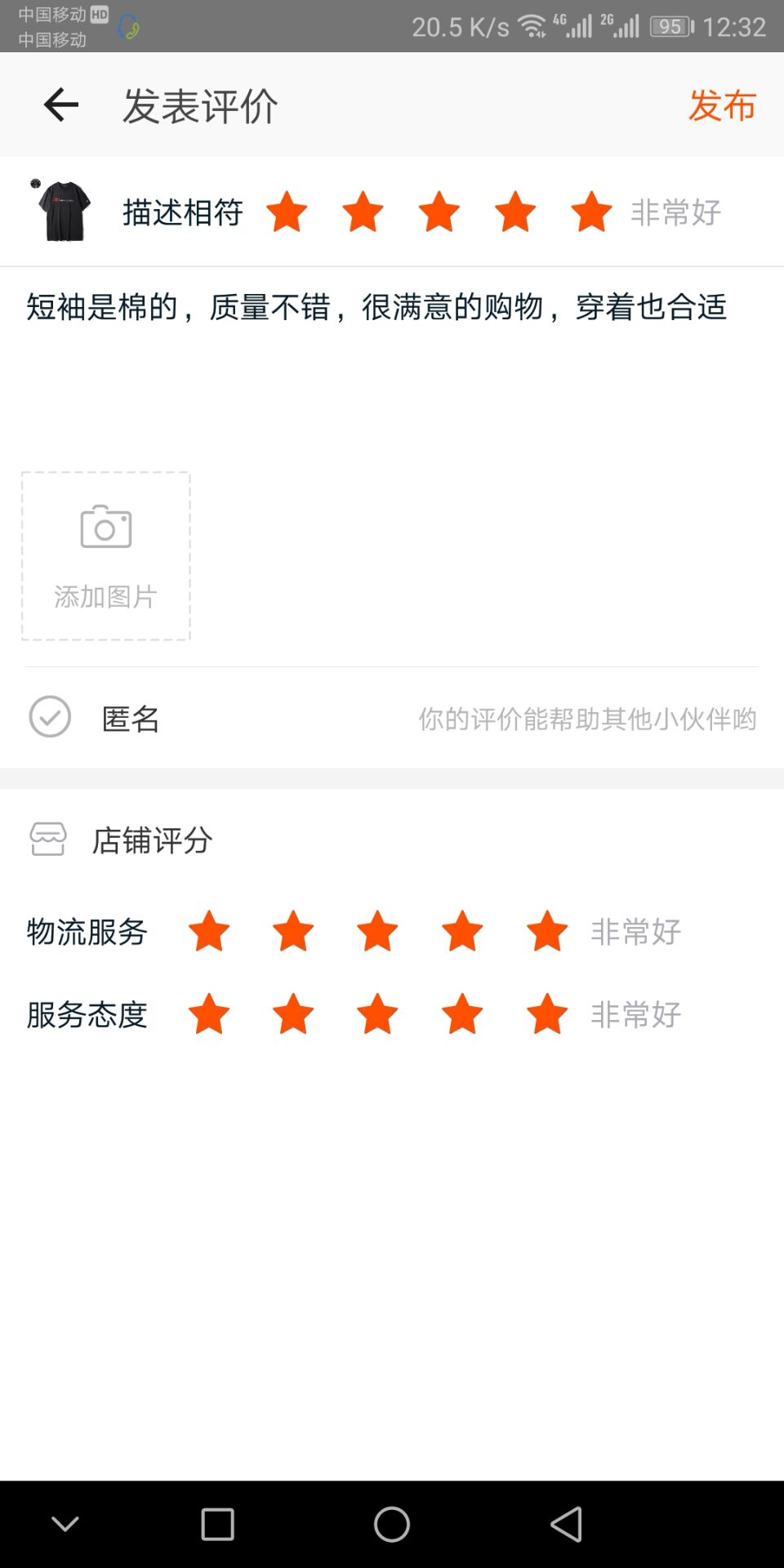784x1568 pixels.
Task: Open the recent apps square button
Action: [217, 1524]
